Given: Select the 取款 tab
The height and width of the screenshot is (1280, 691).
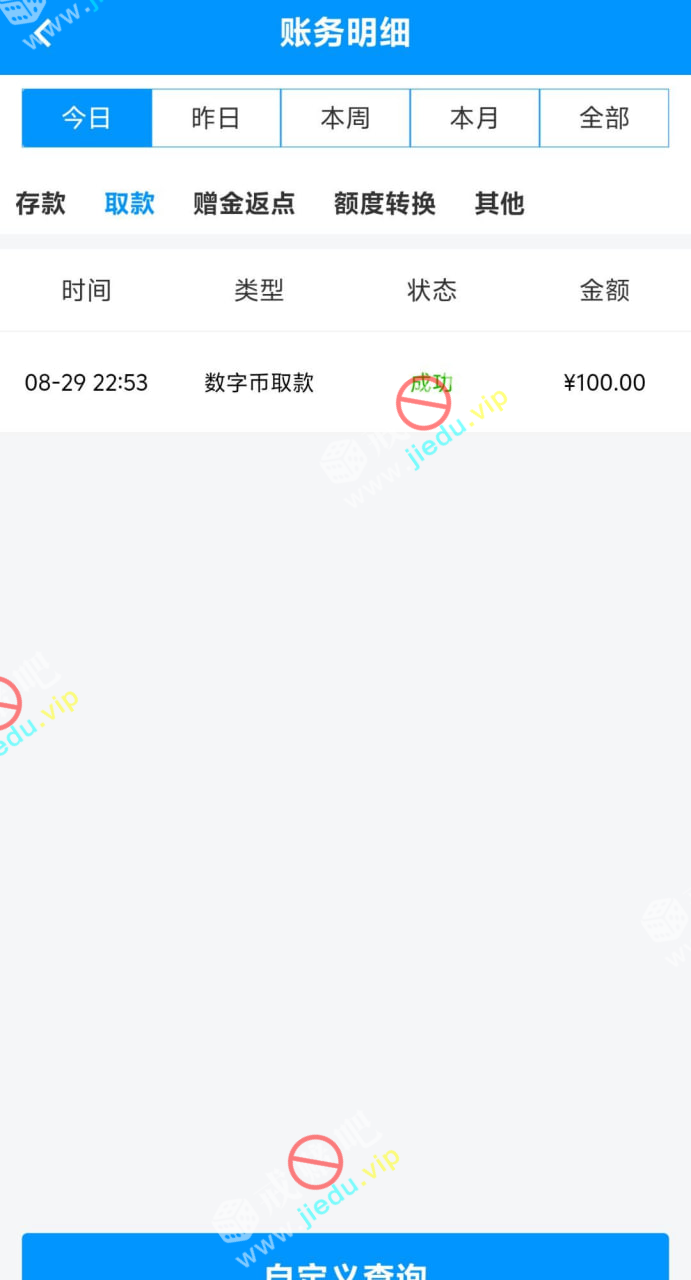Looking at the screenshot, I should (130, 203).
